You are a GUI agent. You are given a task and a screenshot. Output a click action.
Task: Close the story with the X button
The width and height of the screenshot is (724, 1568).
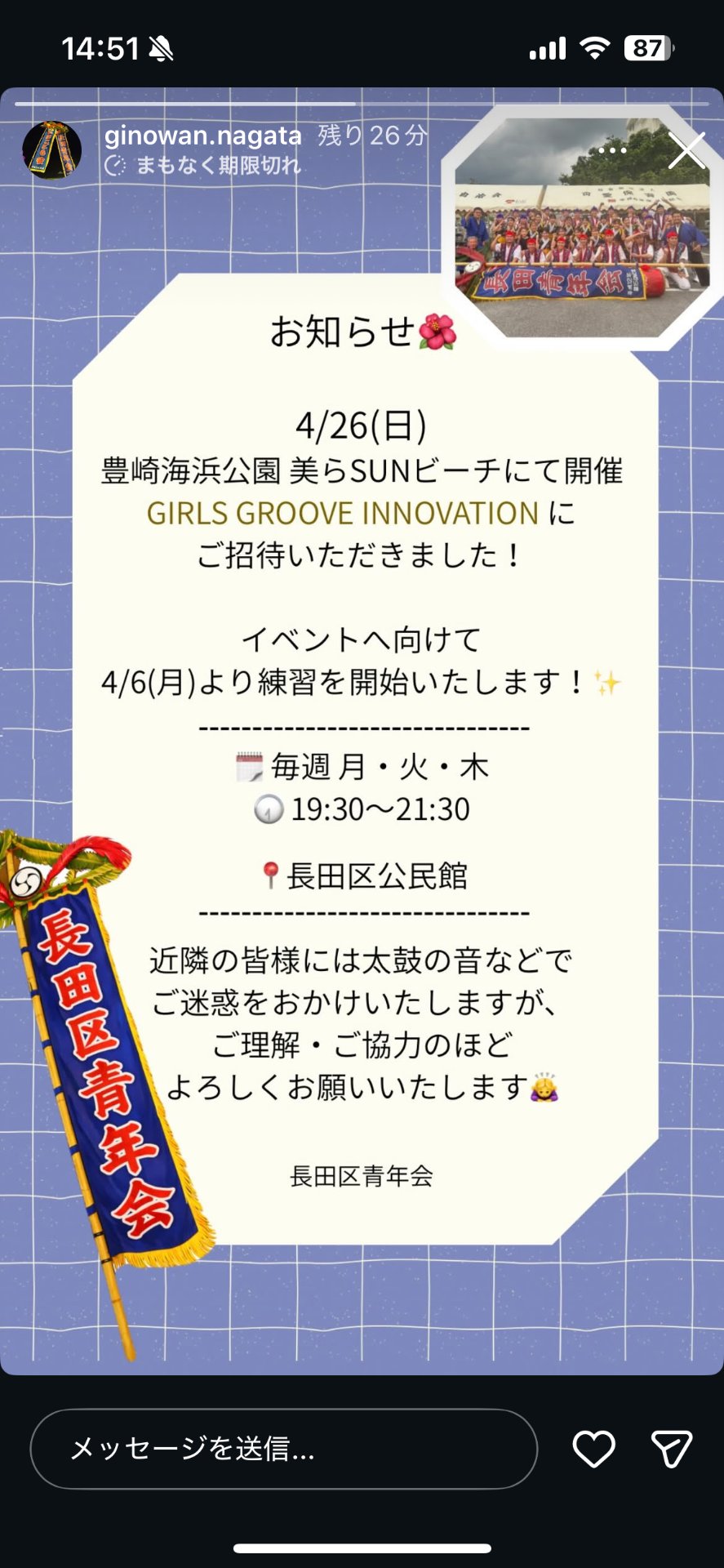click(x=686, y=150)
